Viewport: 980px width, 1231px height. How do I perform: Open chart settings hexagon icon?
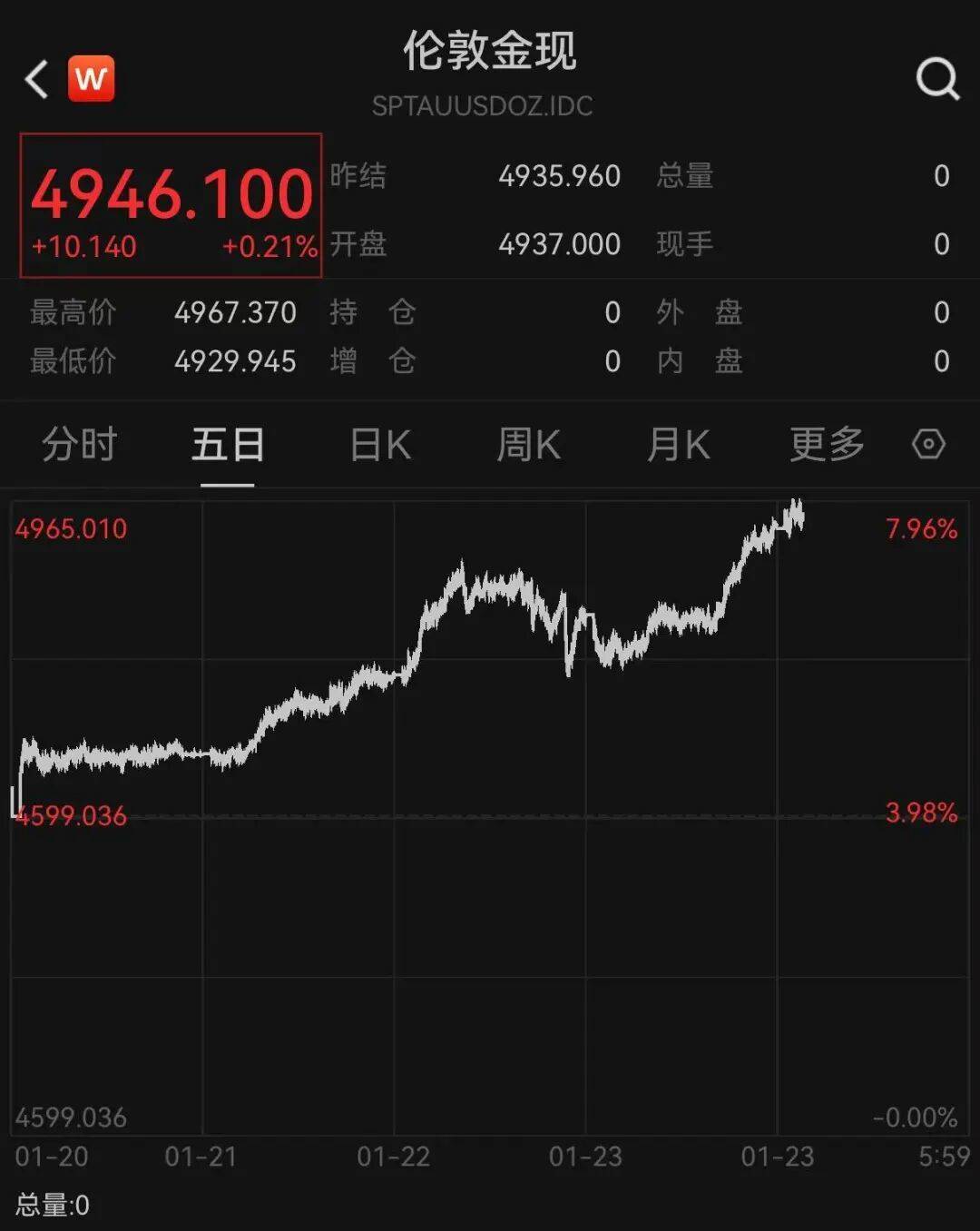click(928, 445)
